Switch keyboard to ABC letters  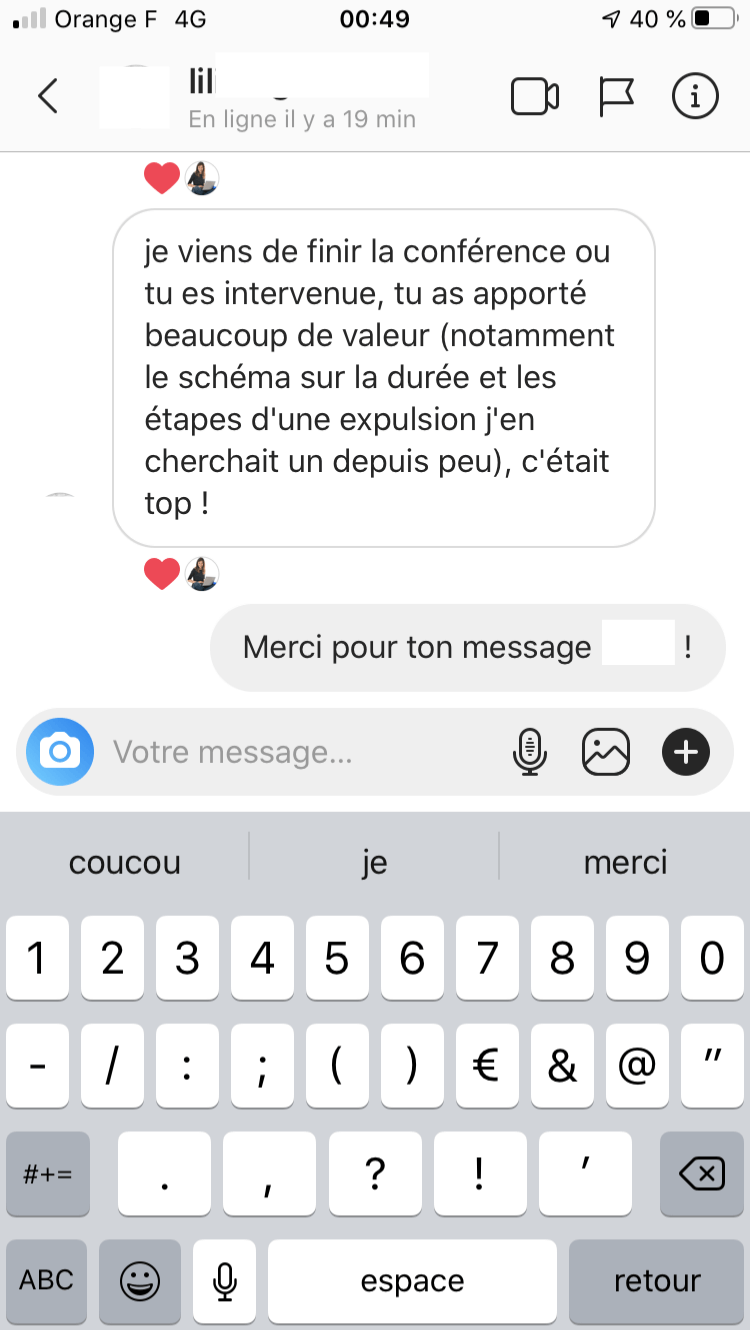point(47,1280)
